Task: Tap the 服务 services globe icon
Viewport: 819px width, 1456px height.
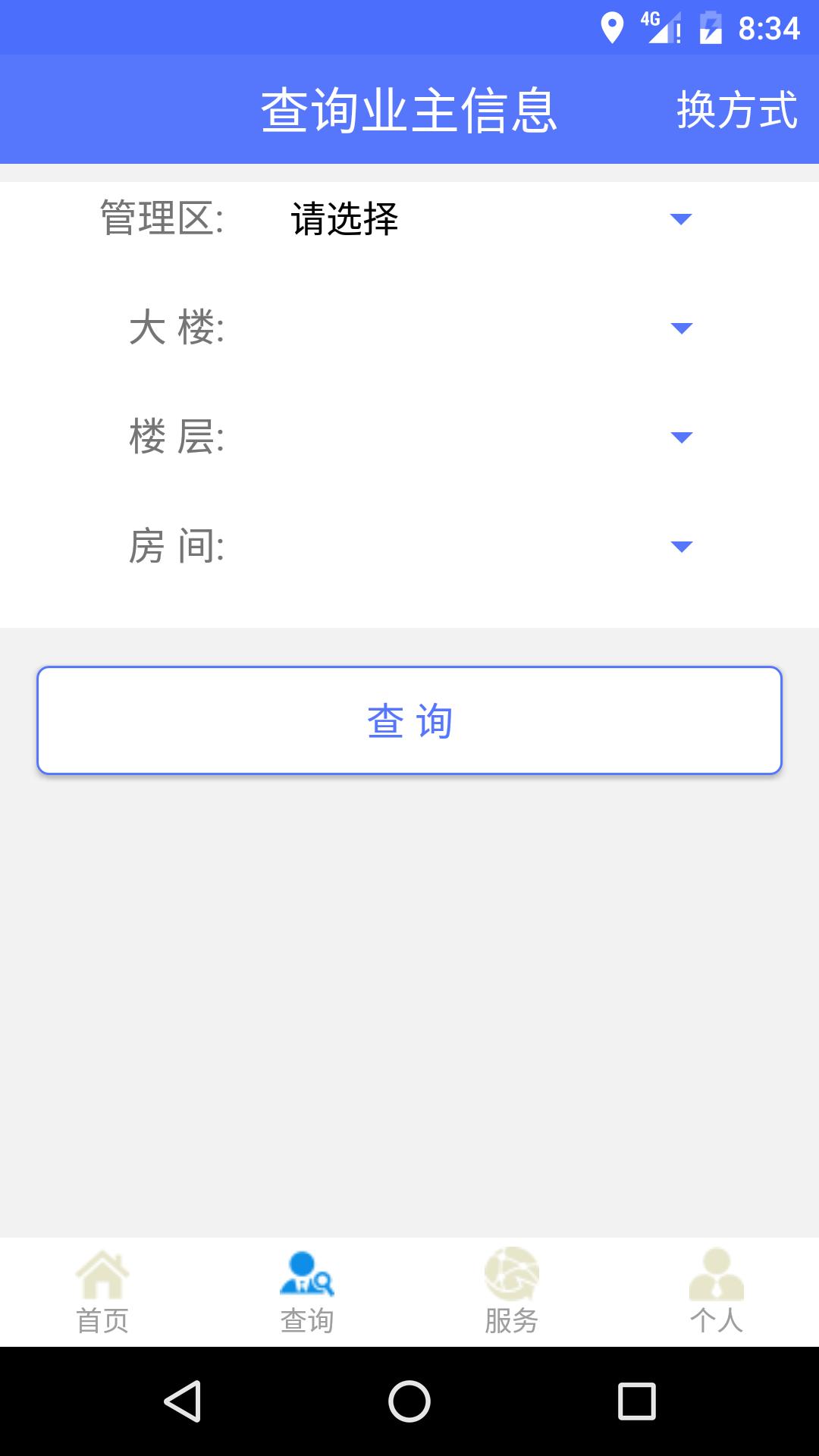Action: (x=512, y=1274)
